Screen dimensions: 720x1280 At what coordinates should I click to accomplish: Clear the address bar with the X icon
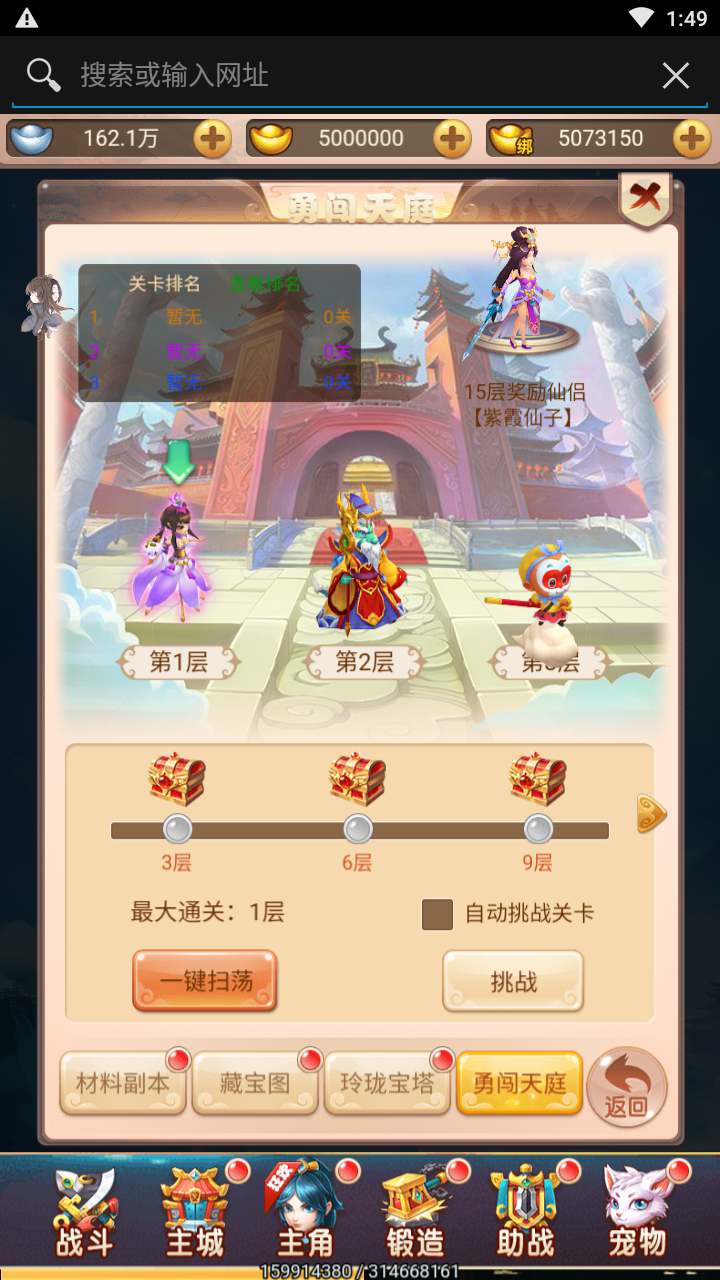[x=676, y=75]
